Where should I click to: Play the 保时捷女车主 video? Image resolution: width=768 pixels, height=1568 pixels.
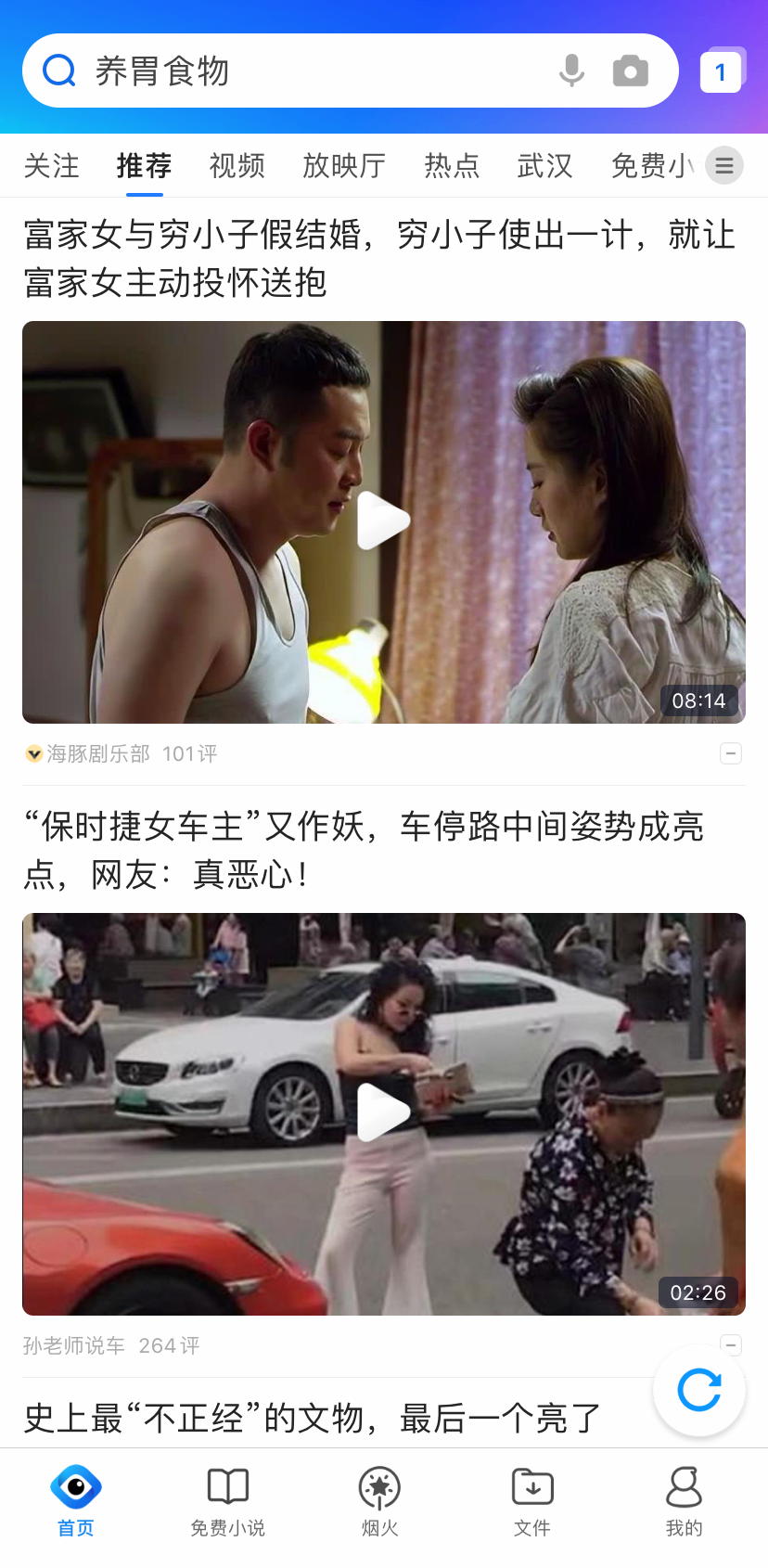pos(383,1112)
